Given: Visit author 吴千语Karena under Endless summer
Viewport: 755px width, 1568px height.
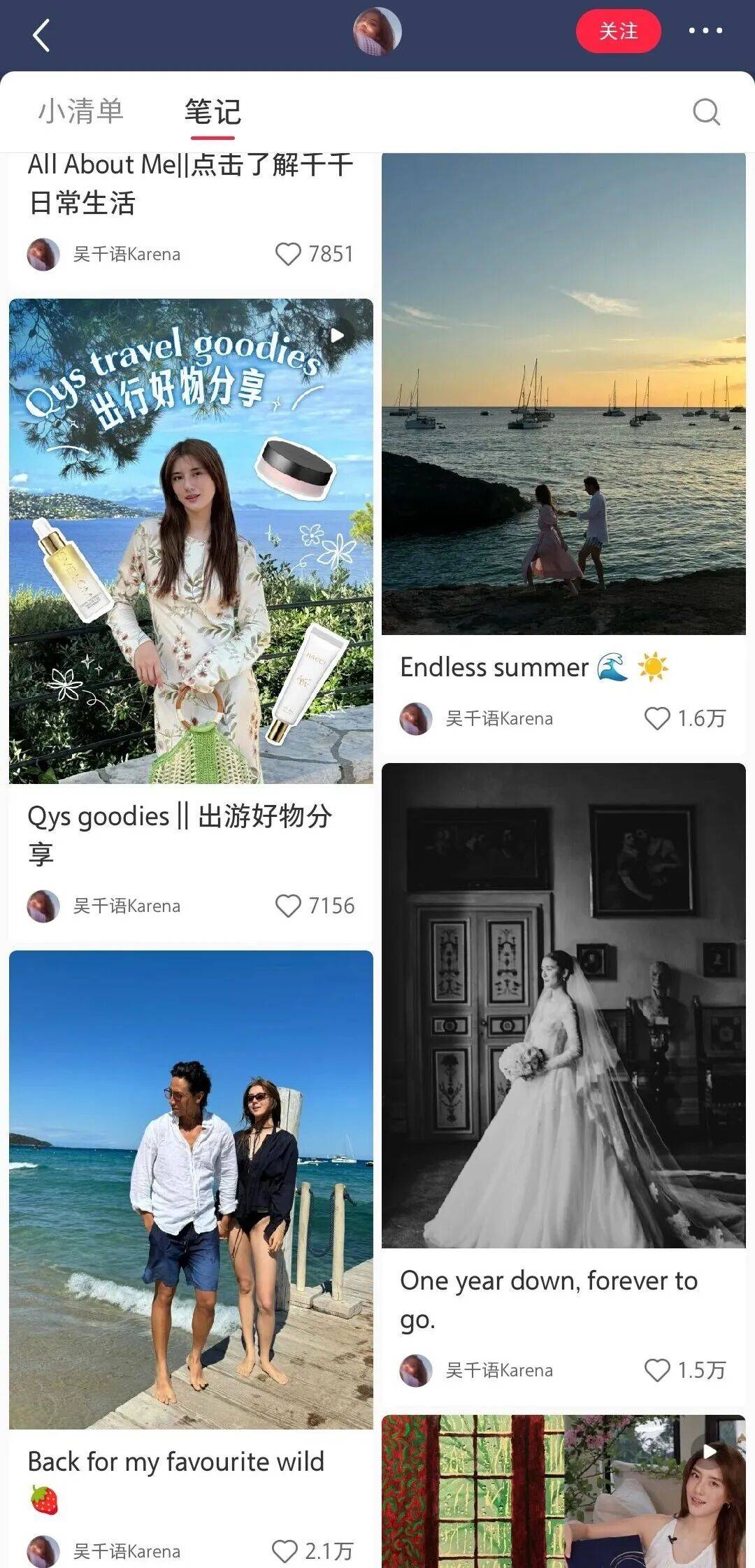Looking at the screenshot, I should 499,719.
